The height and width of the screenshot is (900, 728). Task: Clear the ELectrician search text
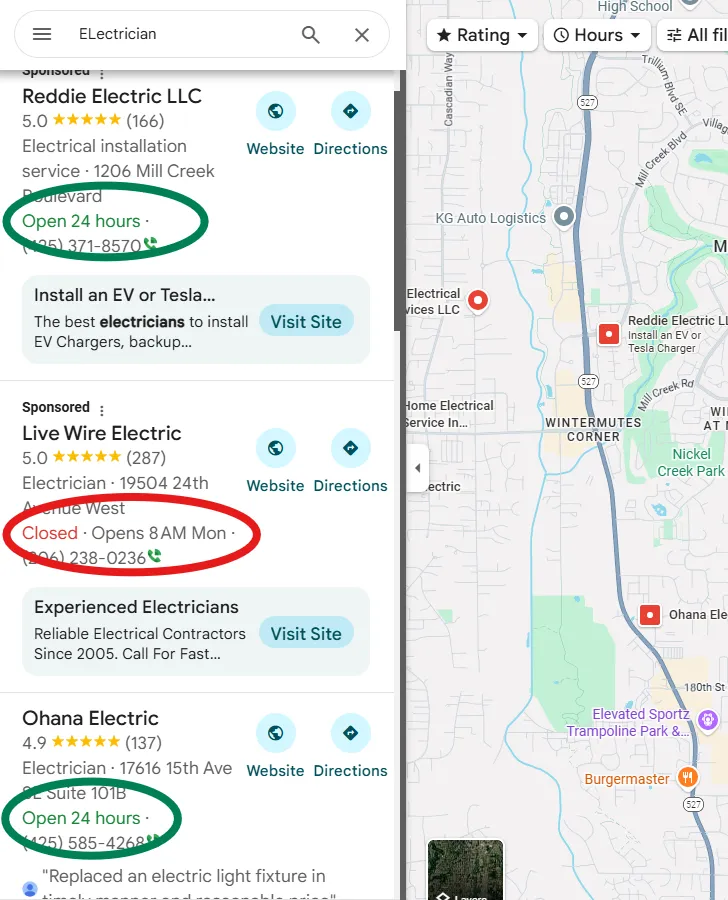(x=362, y=35)
